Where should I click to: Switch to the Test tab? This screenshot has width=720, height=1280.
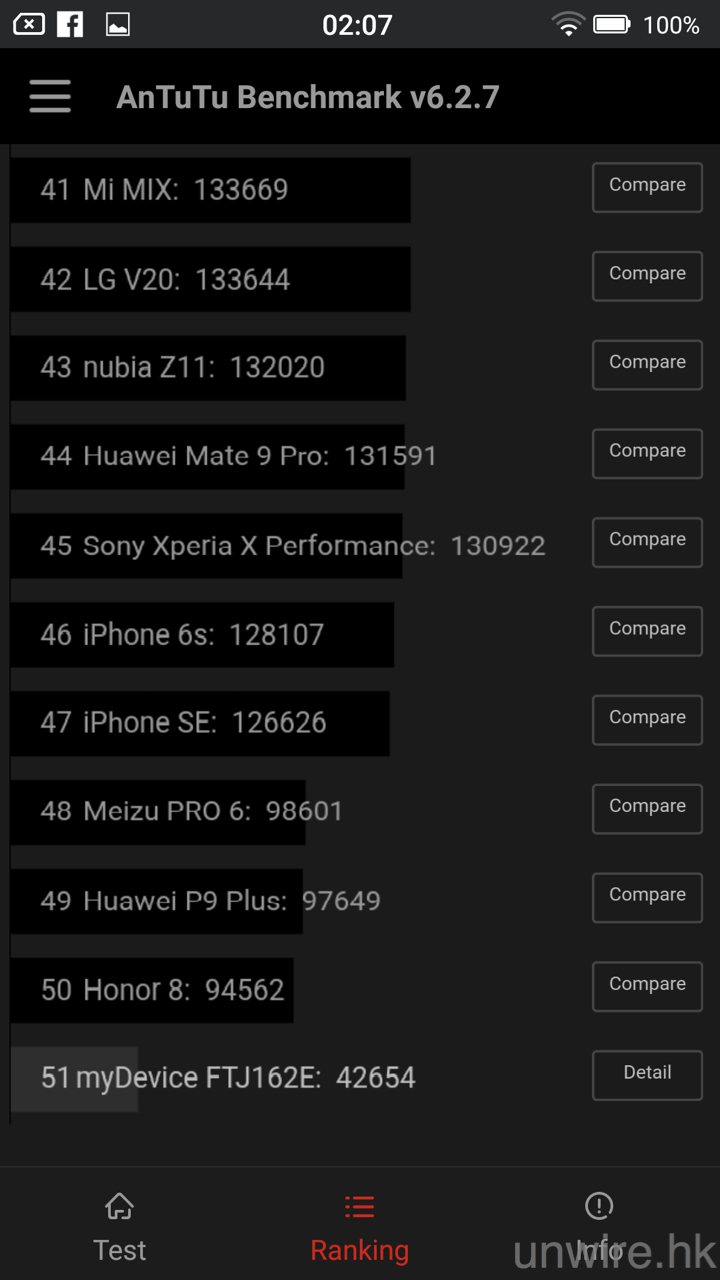[x=120, y=1227]
